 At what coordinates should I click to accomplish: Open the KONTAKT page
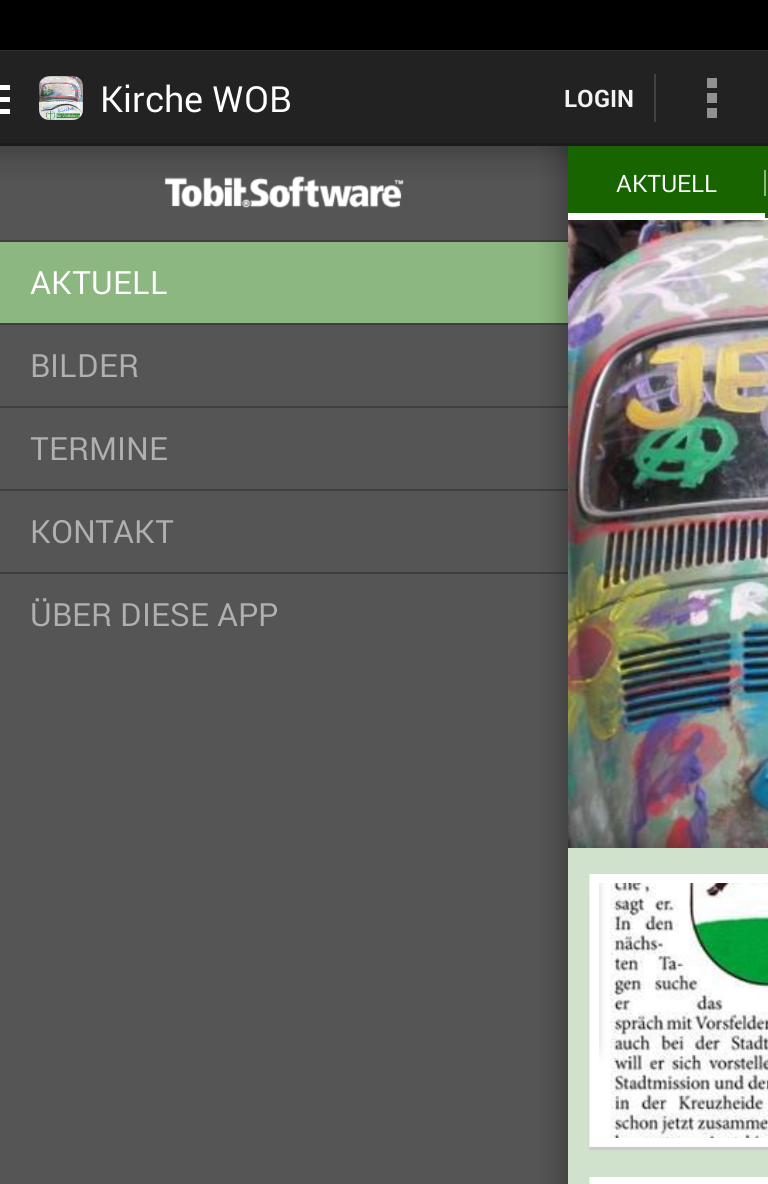tap(284, 532)
